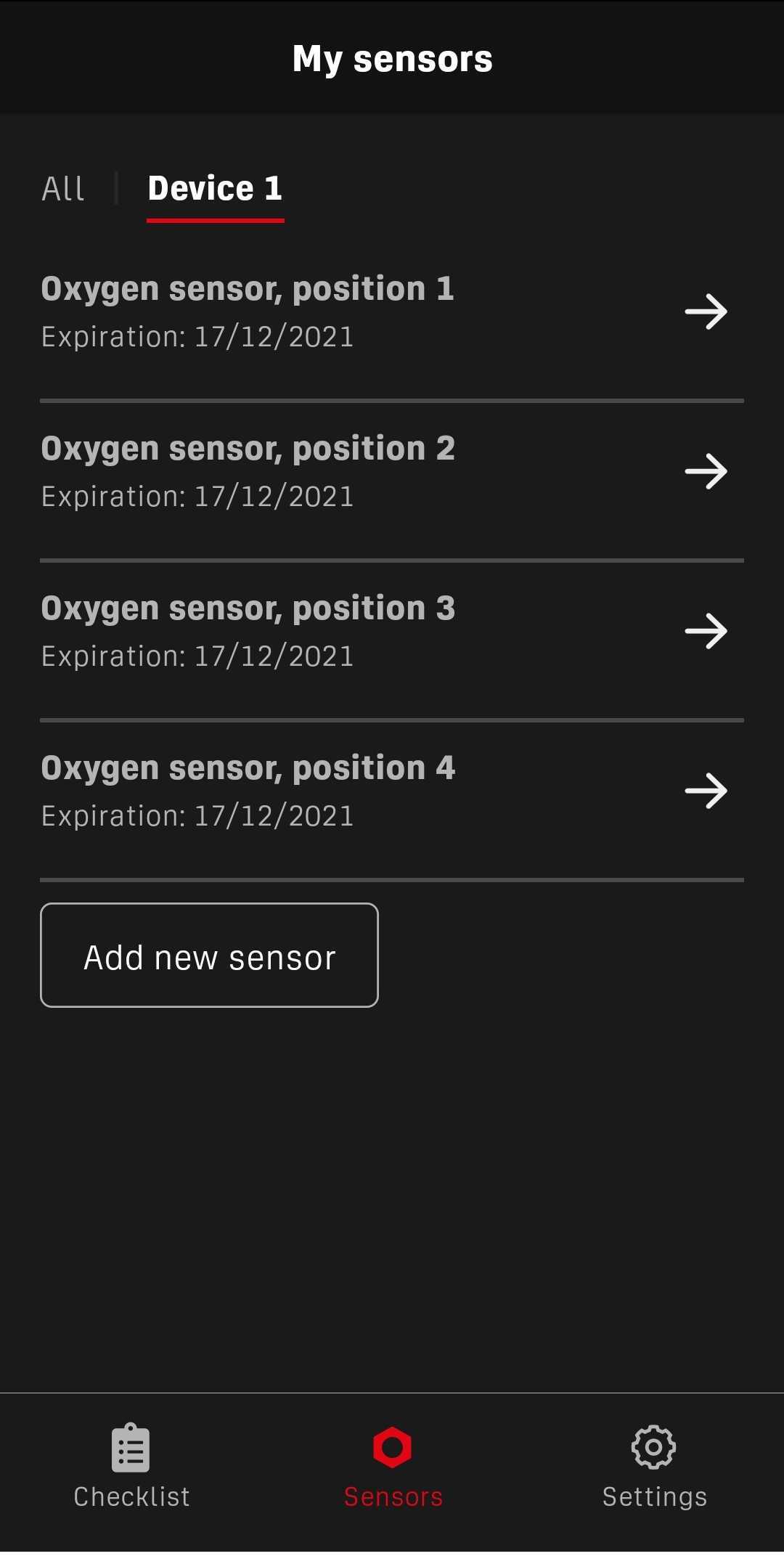Click expiration date under position 1
Image resolution: width=784 pixels, height=1556 pixels.
pyautogui.click(x=197, y=336)
